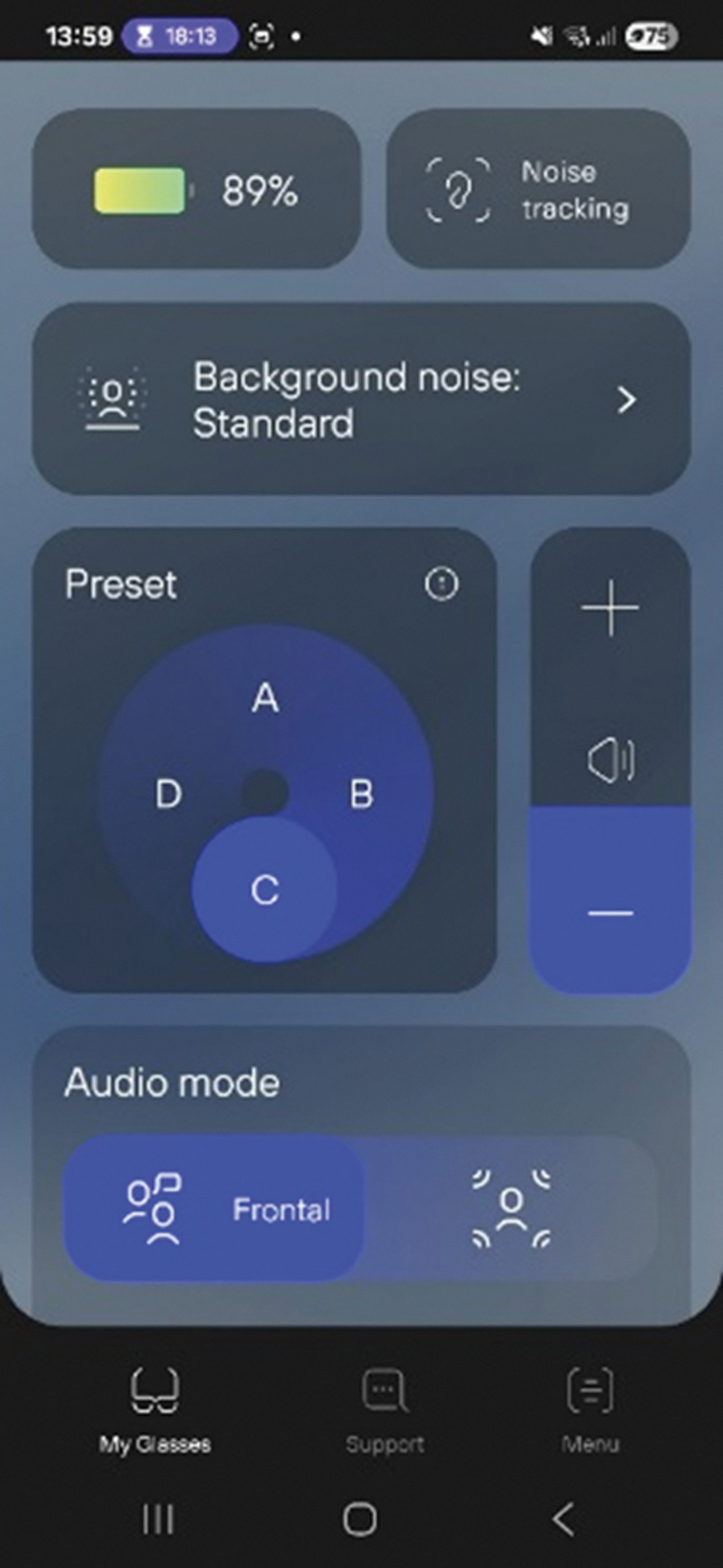Select preset C
723x1568 pixels.
coord(265,890)
